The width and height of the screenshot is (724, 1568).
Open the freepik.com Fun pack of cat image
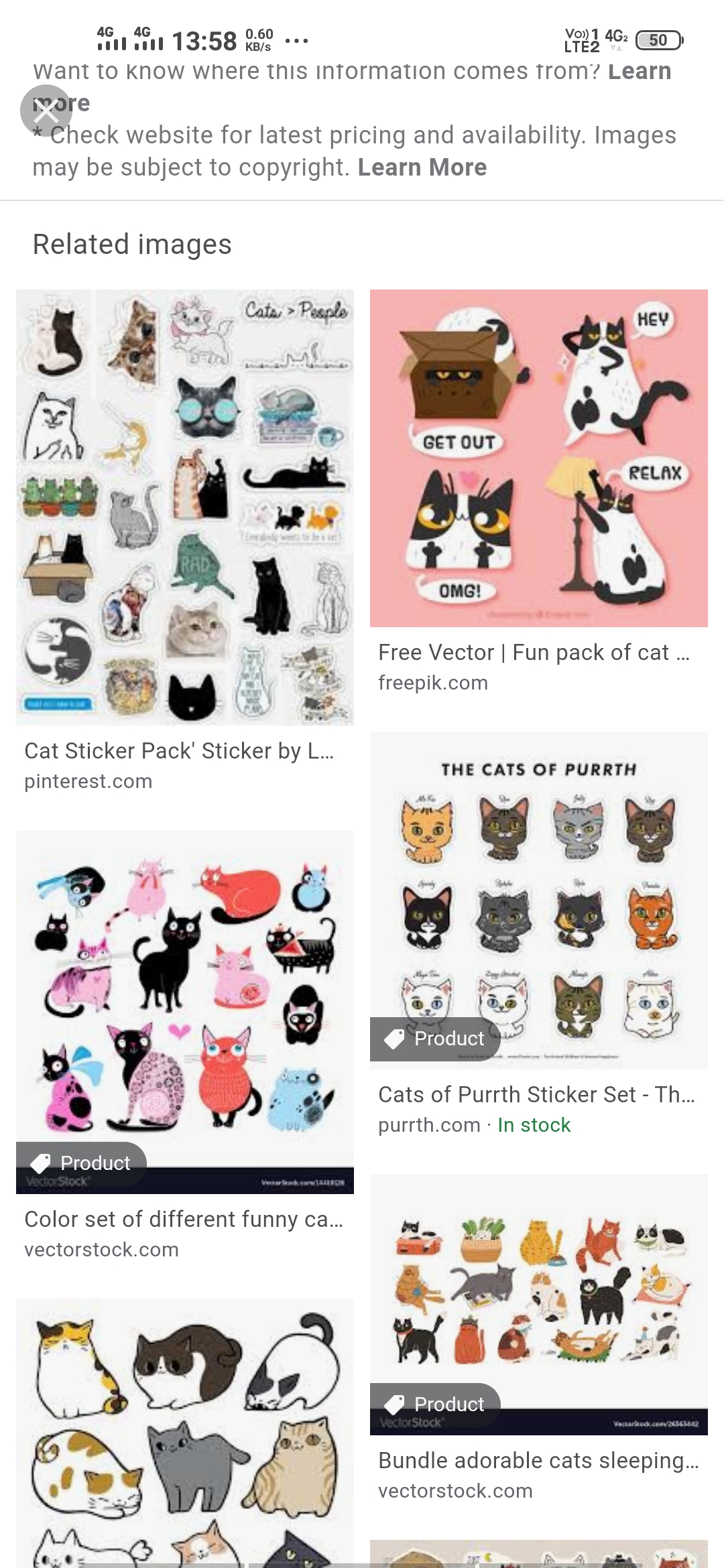[x=539, y=458]
